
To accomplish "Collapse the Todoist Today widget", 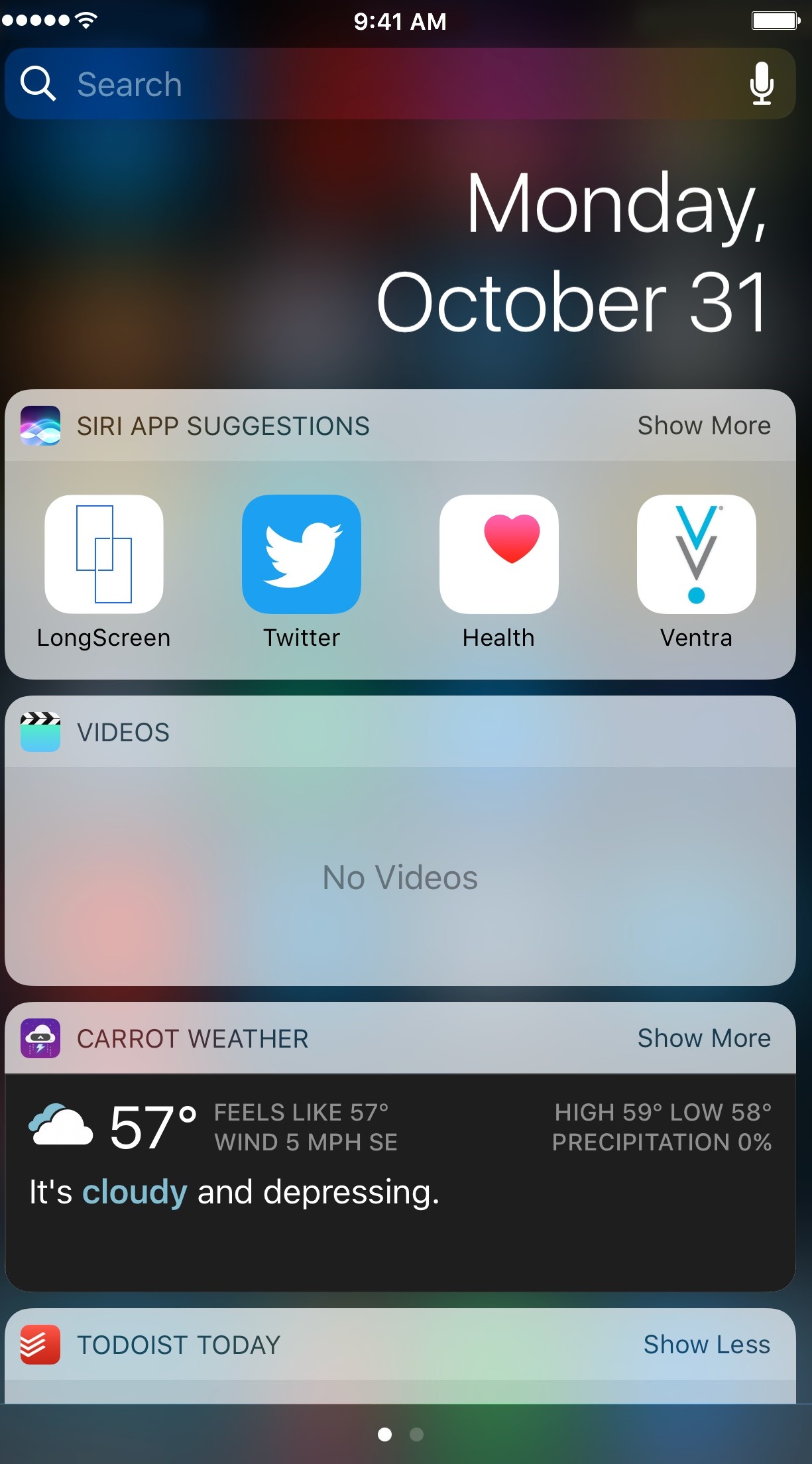I will click(x=707, y=1345).
